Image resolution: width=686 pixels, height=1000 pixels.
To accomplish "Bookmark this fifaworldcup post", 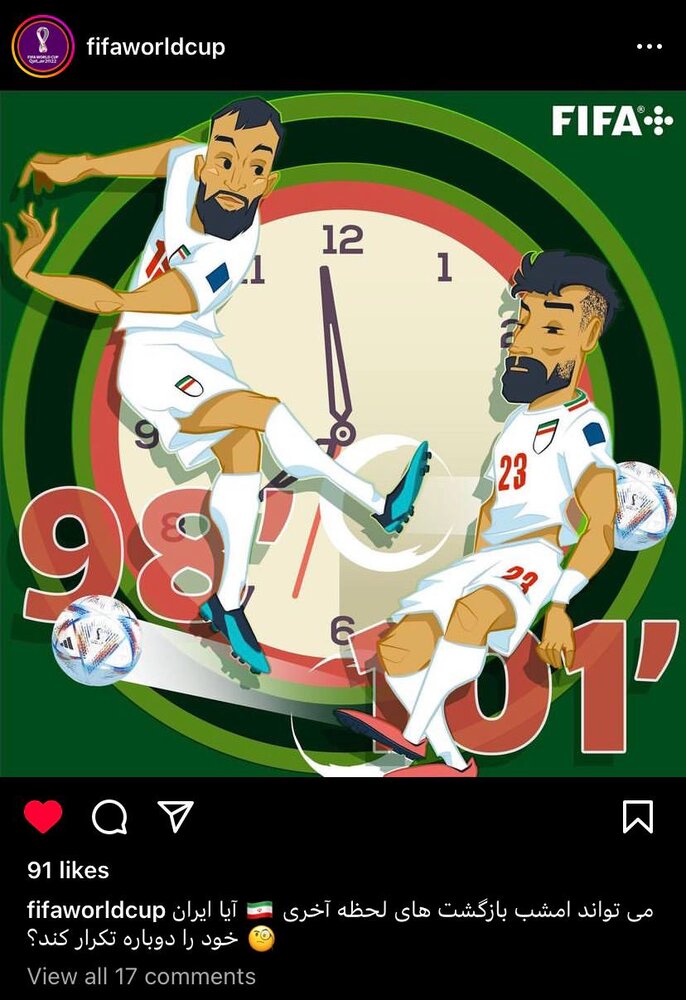I will pyautogui.click(x=638, y=817).
